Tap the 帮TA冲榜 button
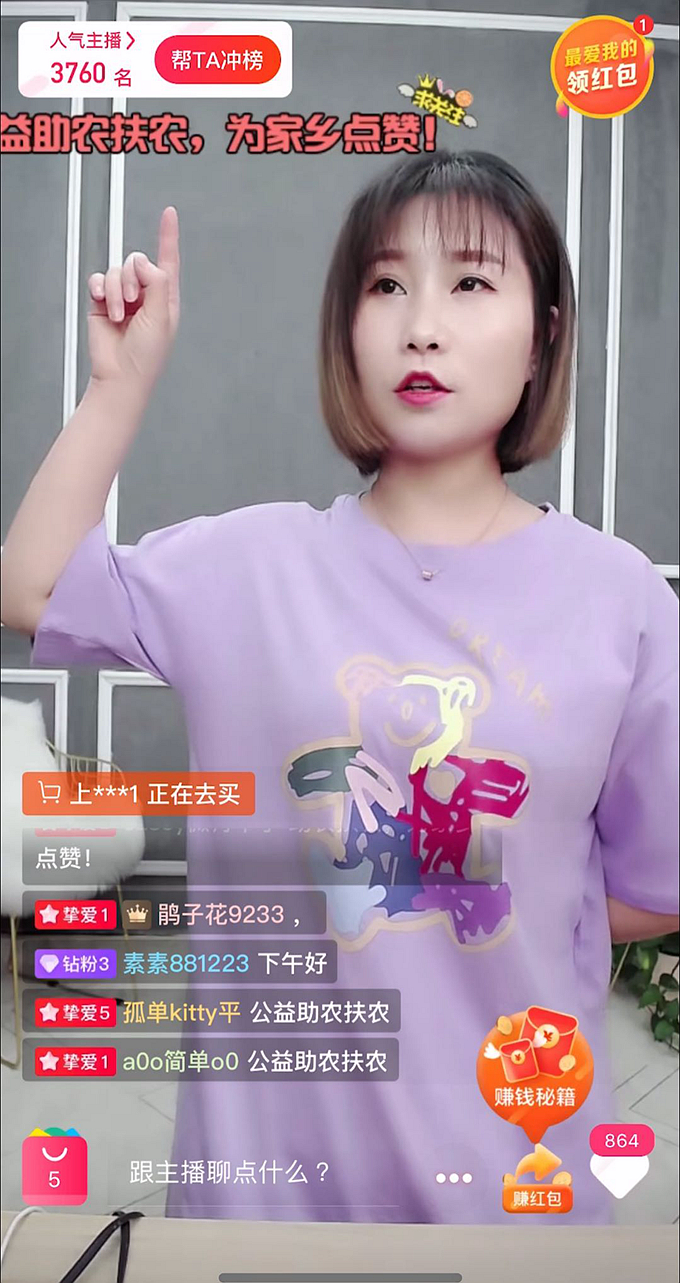 (x=218, y=61)
